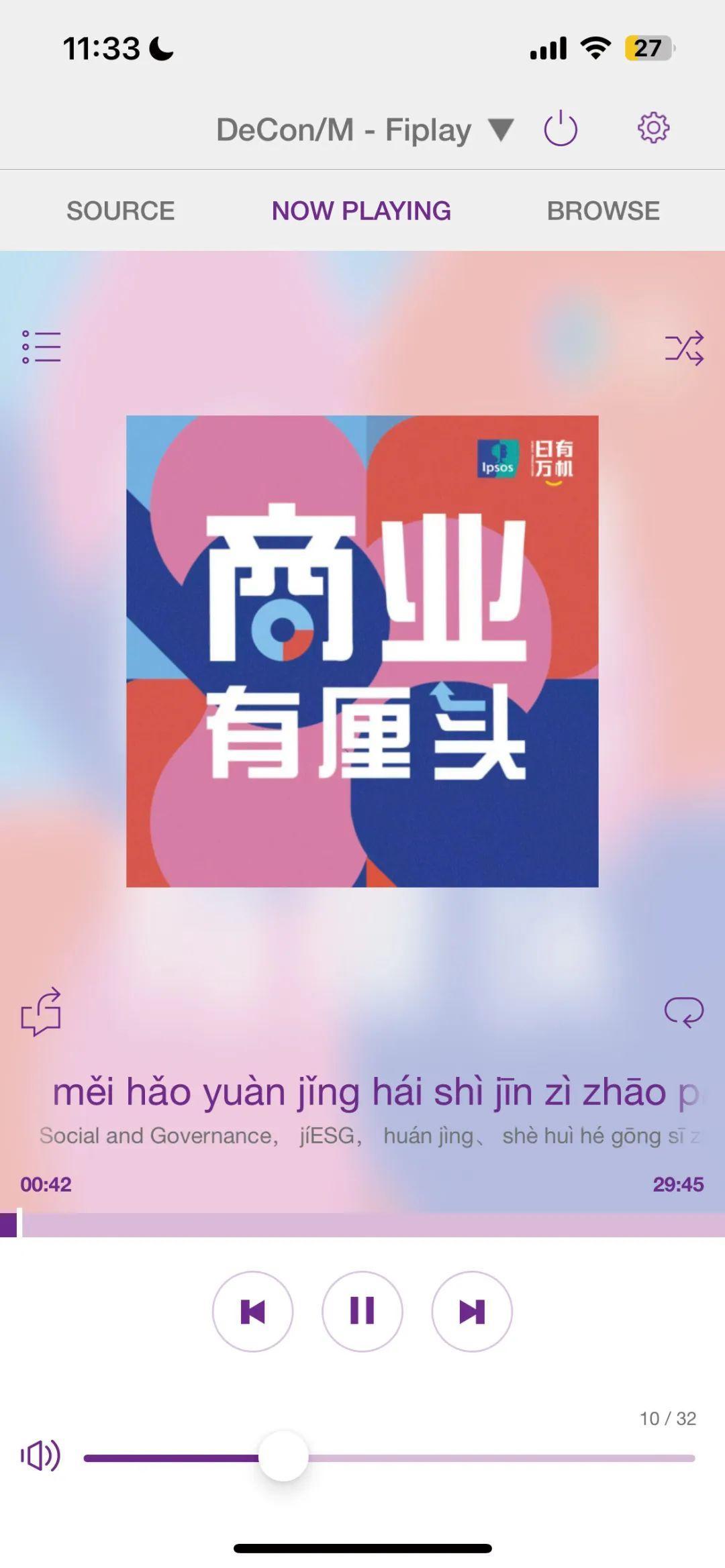Screen dimensions: 725x1568
Task: Skip to the previous track
Action: (252, 1311)
